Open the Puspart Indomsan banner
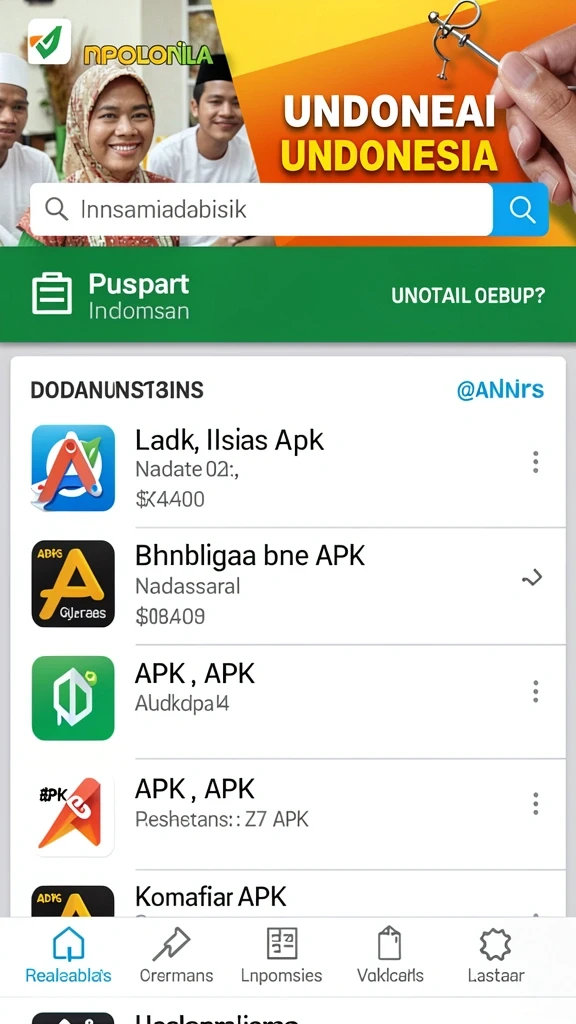The width and height of the screenshot is (576, 1024). pos(288,295)
